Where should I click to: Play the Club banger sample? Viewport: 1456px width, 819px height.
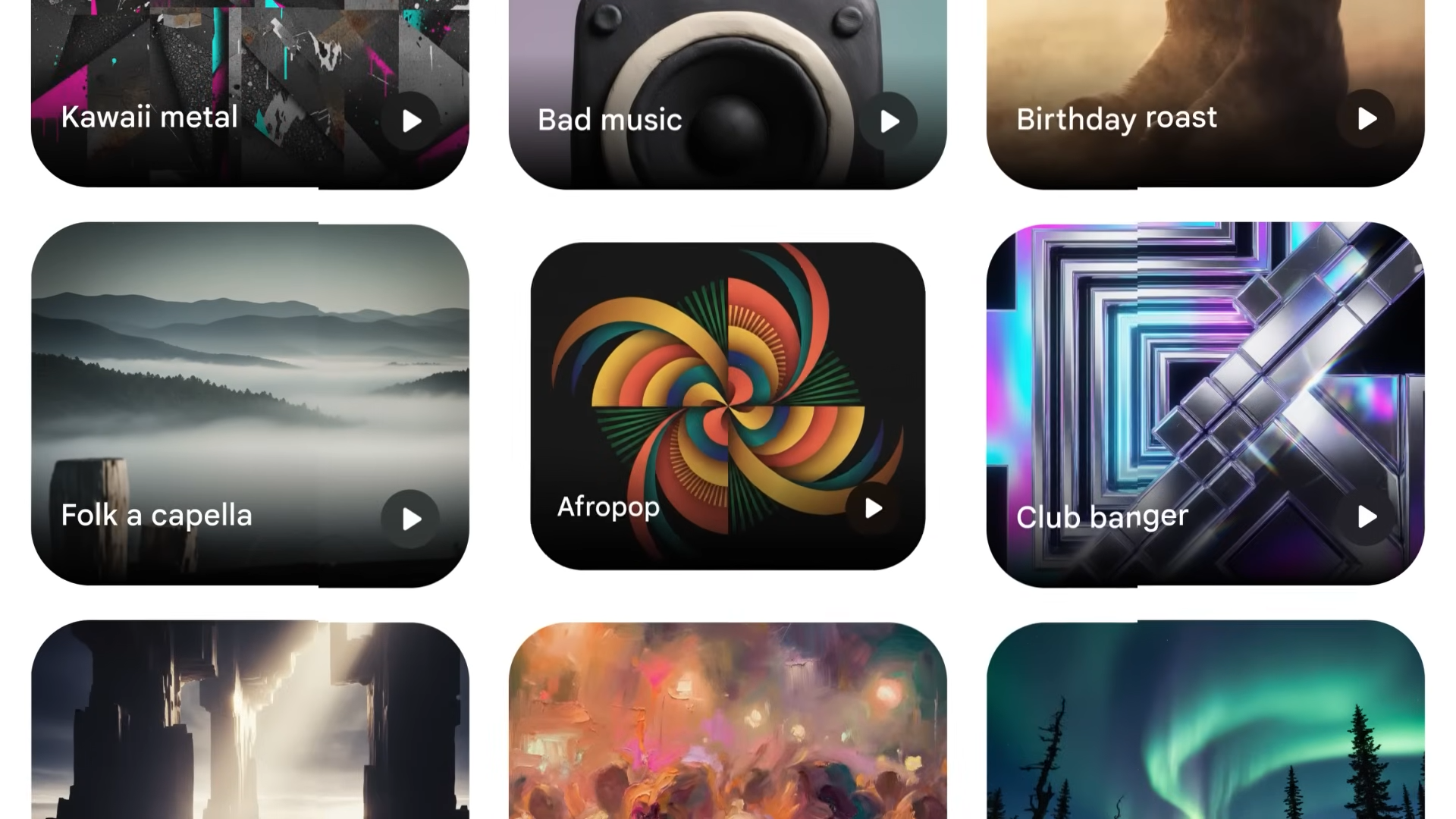click(x=1366, y=517)
